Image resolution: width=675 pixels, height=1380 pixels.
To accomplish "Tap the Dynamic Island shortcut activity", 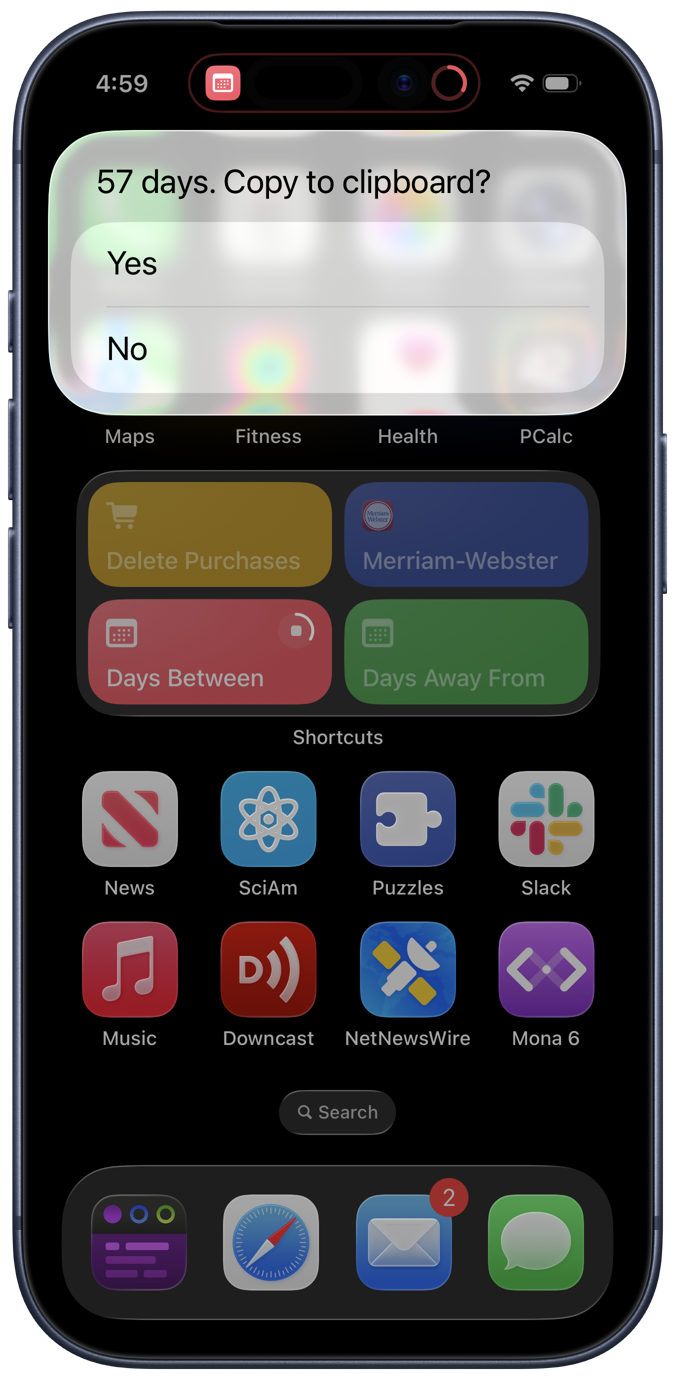I will tap(334, 84).
